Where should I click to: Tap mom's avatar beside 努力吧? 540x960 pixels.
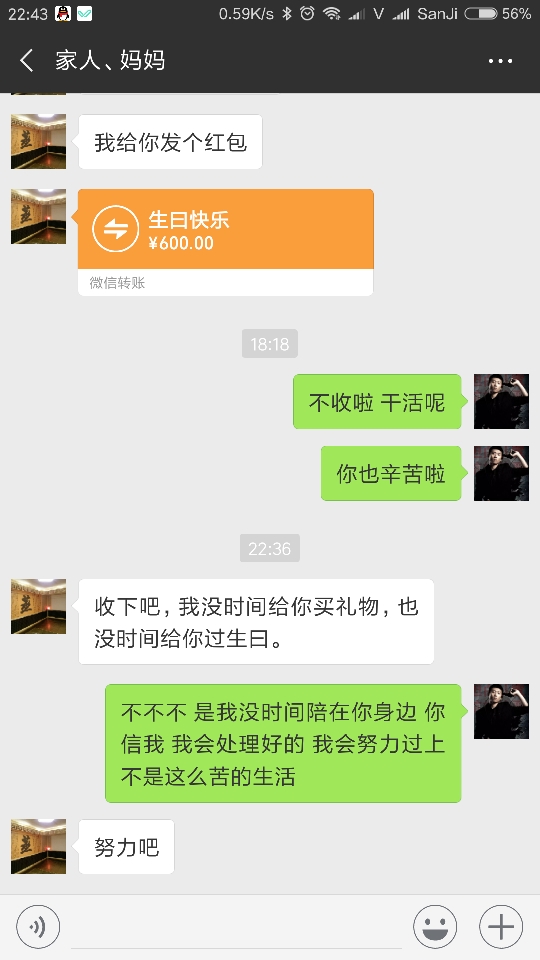[39, 846]
